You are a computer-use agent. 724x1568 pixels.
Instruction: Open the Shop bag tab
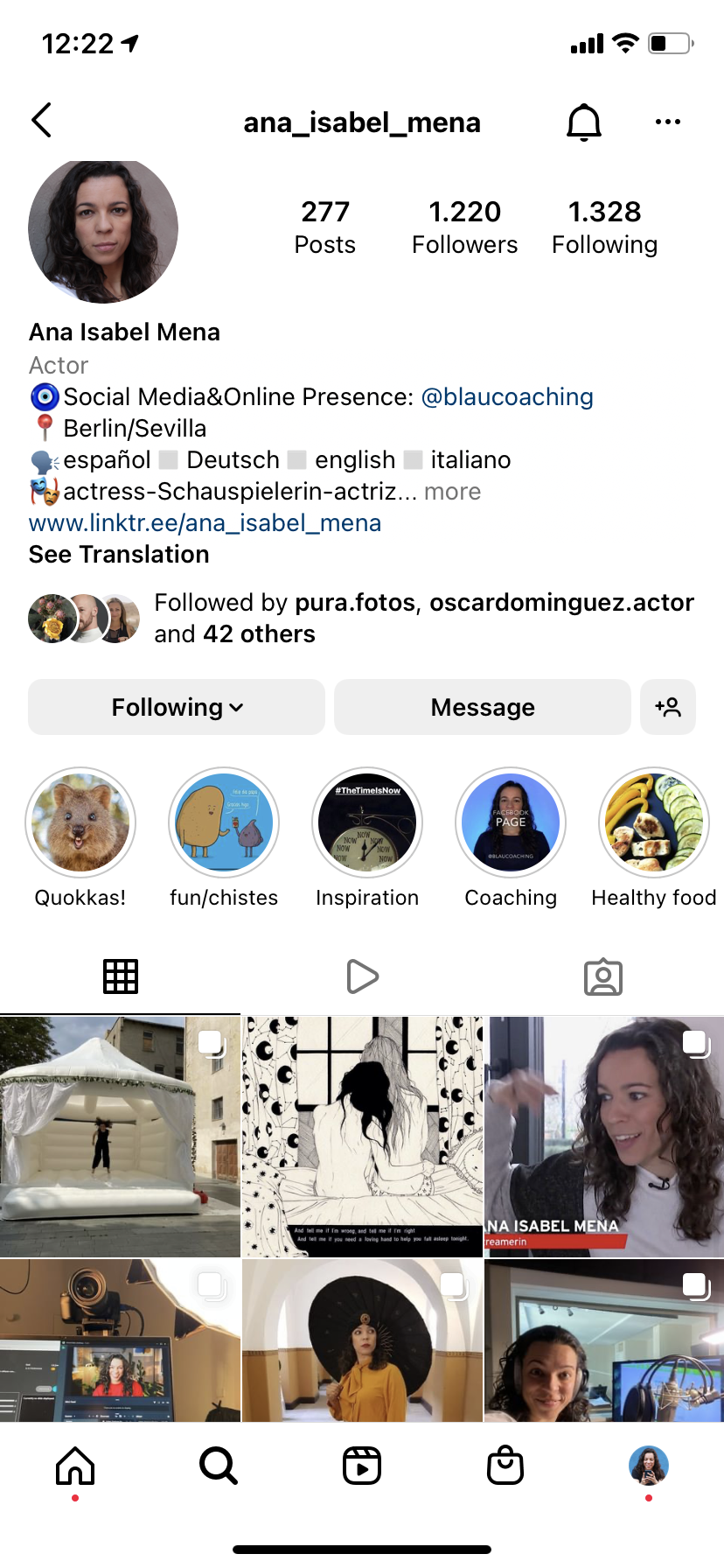click(505, 1466)
